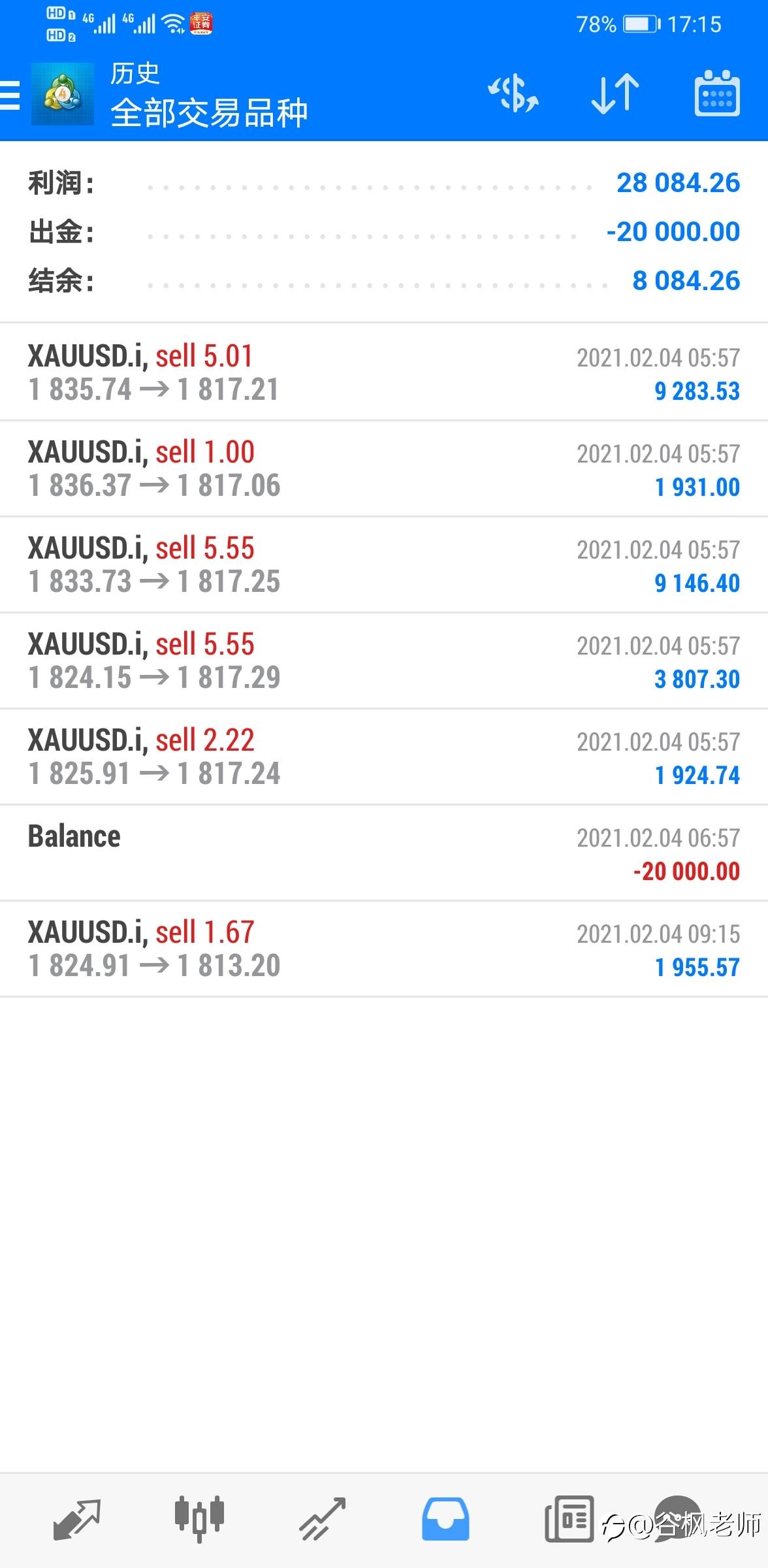Open the side drawer menu
Viewport: 768px width, 1568px height.
pyautogui.click(x=12, y=95)
